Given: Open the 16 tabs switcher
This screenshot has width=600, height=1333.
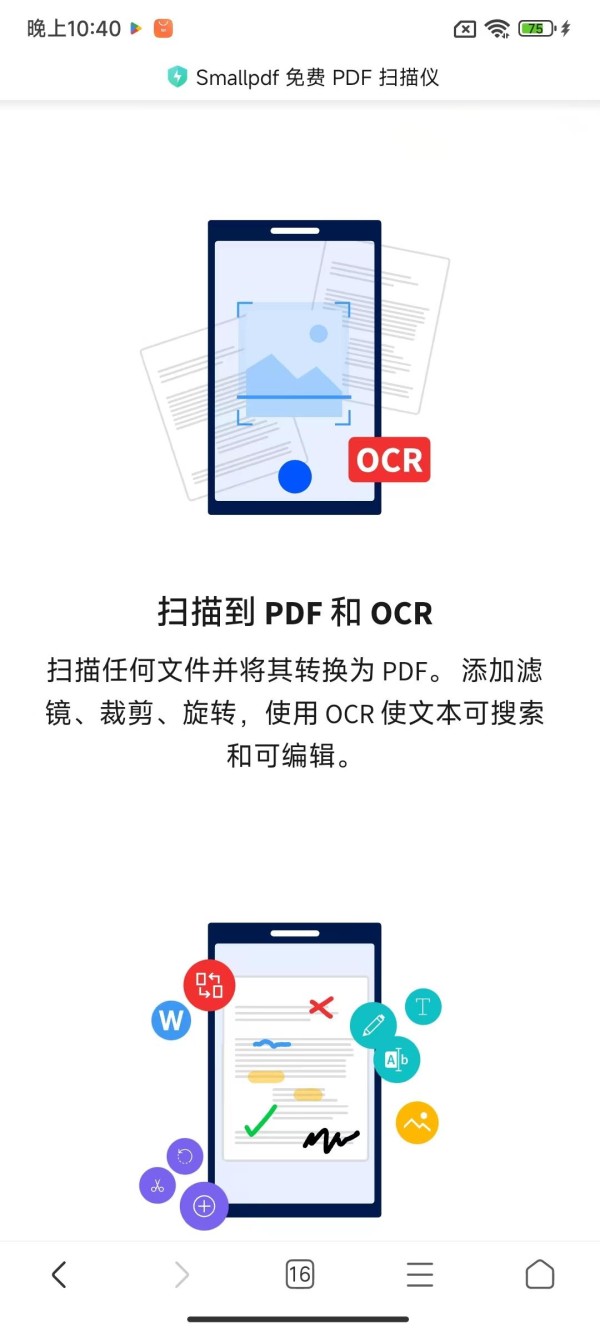Looking at the screenshot, I should 299,1273.
